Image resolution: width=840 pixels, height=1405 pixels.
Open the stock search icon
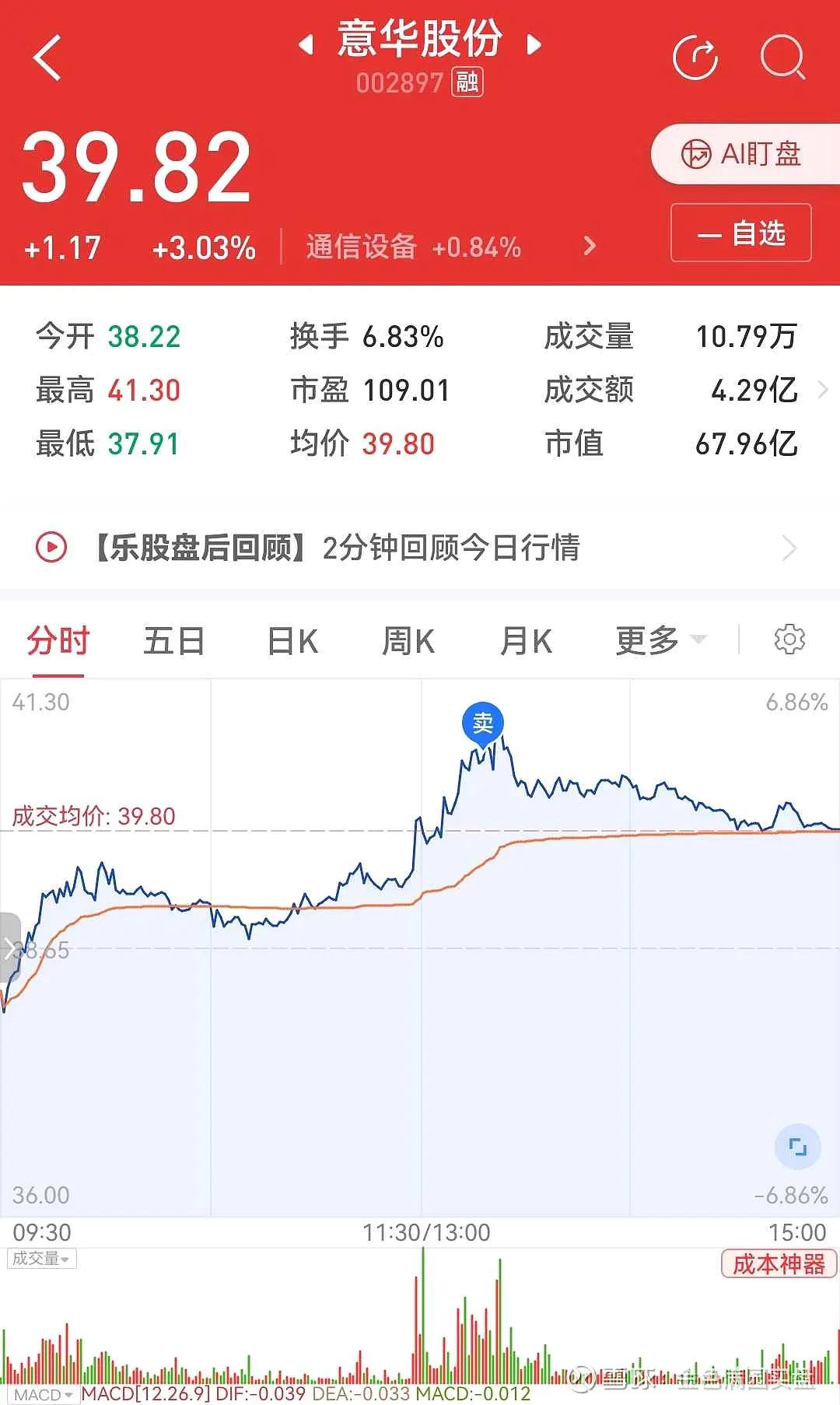[782, 58]
